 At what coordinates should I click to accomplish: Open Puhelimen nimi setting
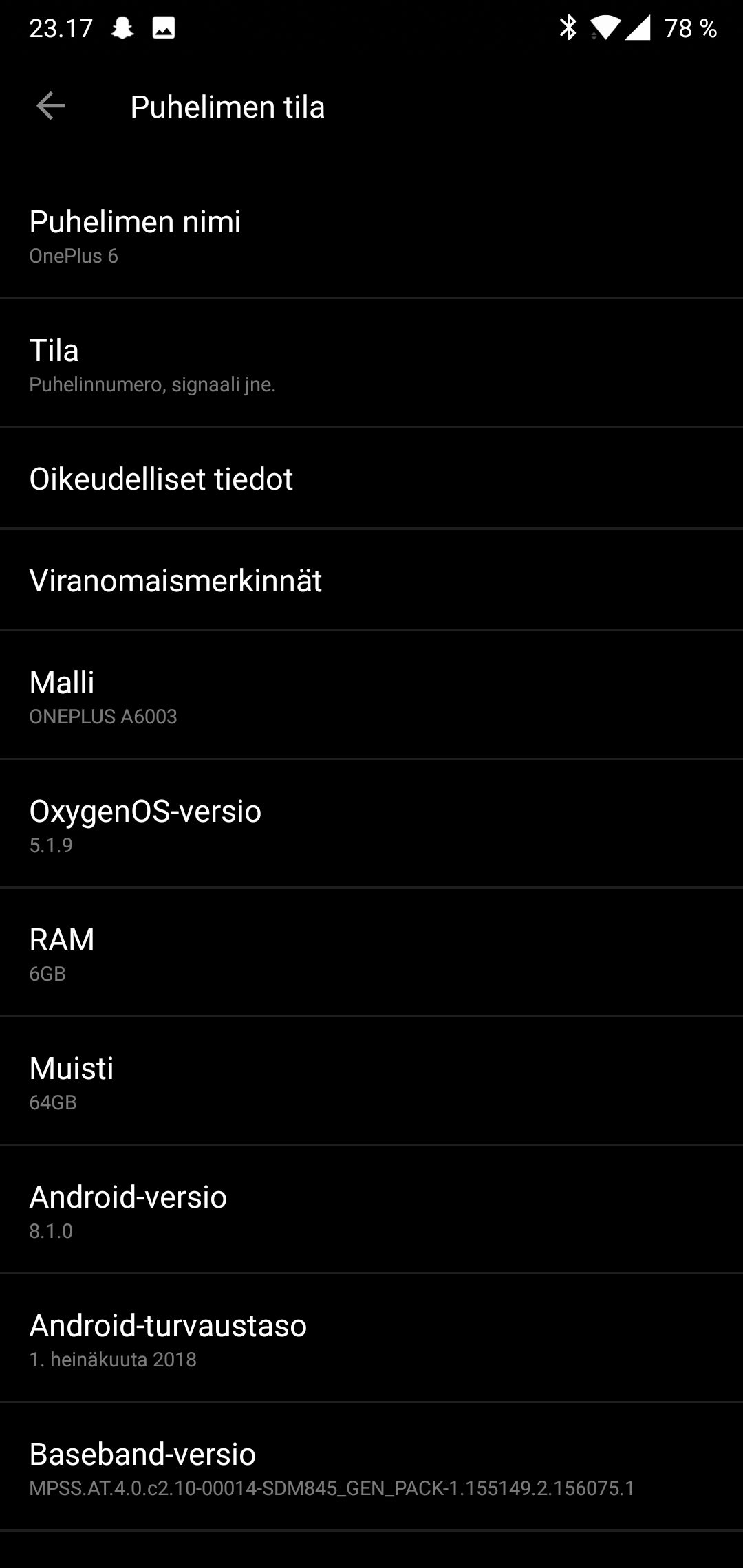tap(371, 235)
